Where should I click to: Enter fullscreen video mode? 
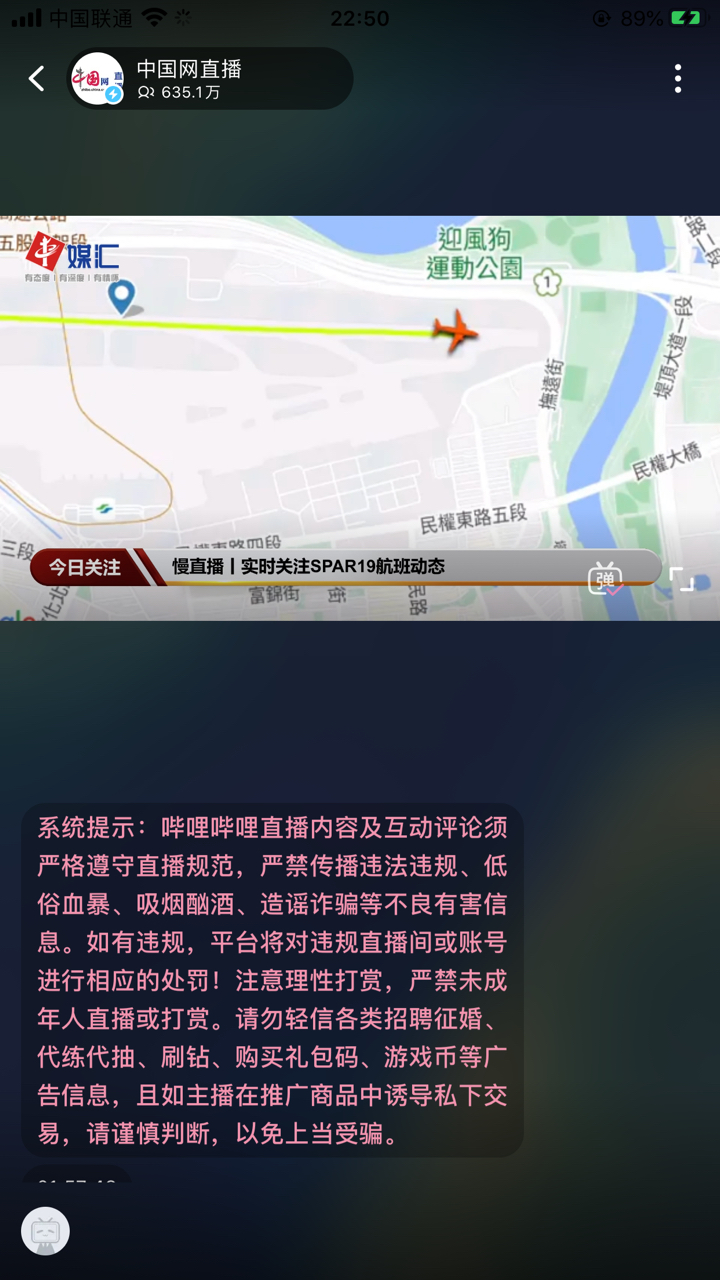point(682,579)
